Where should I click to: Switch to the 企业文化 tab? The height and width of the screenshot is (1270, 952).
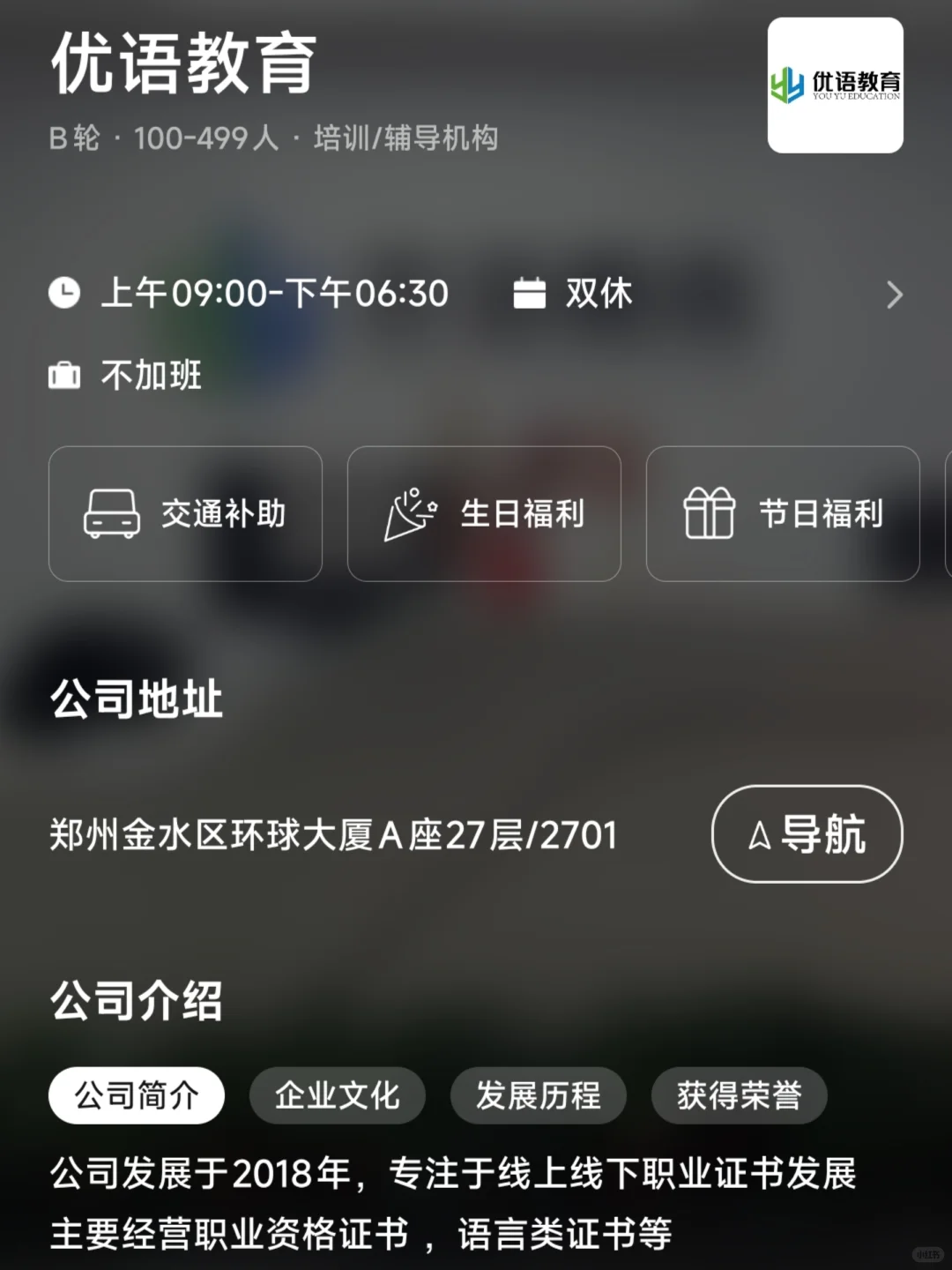coord(338,1095)
